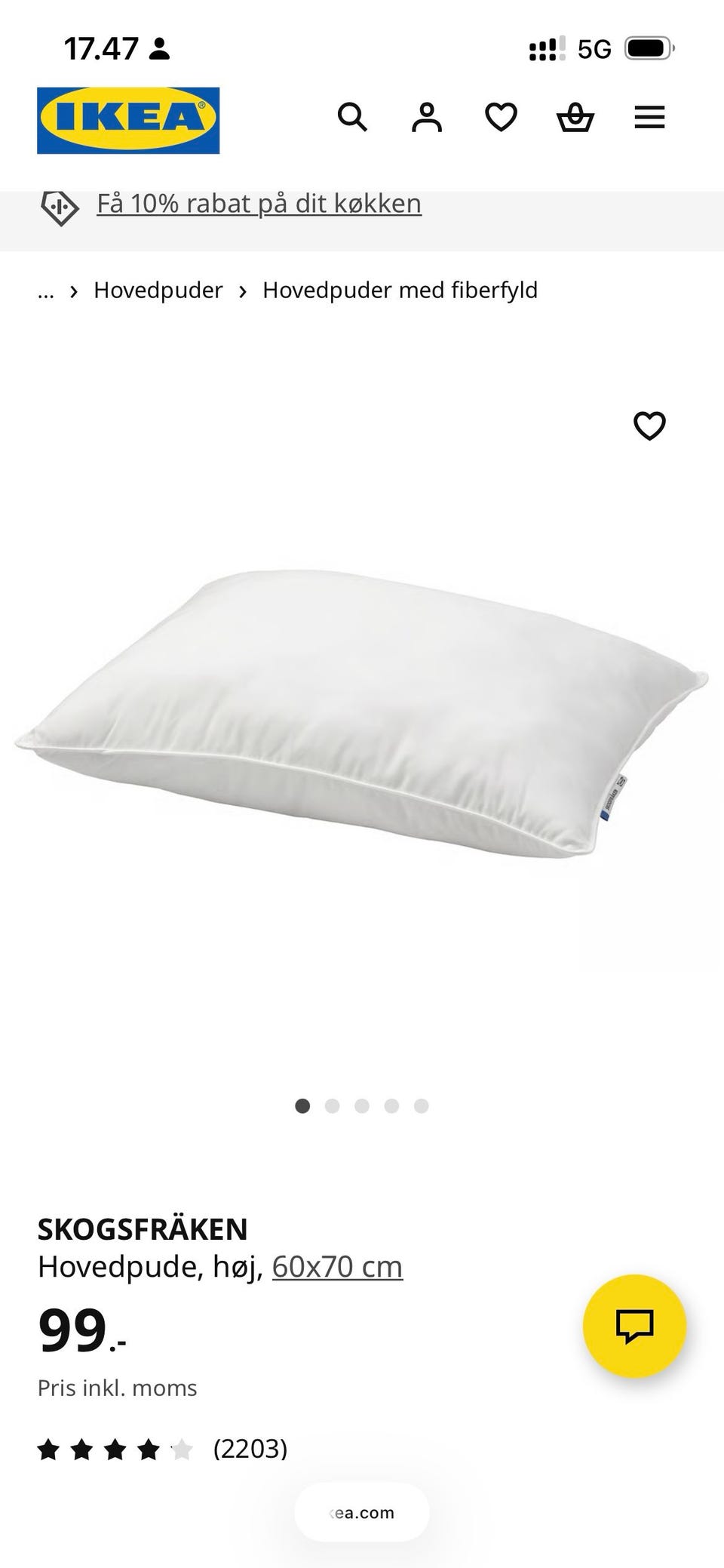
Task: View the pillow product image
Action: pyautogui.click(x=360, y=713)
